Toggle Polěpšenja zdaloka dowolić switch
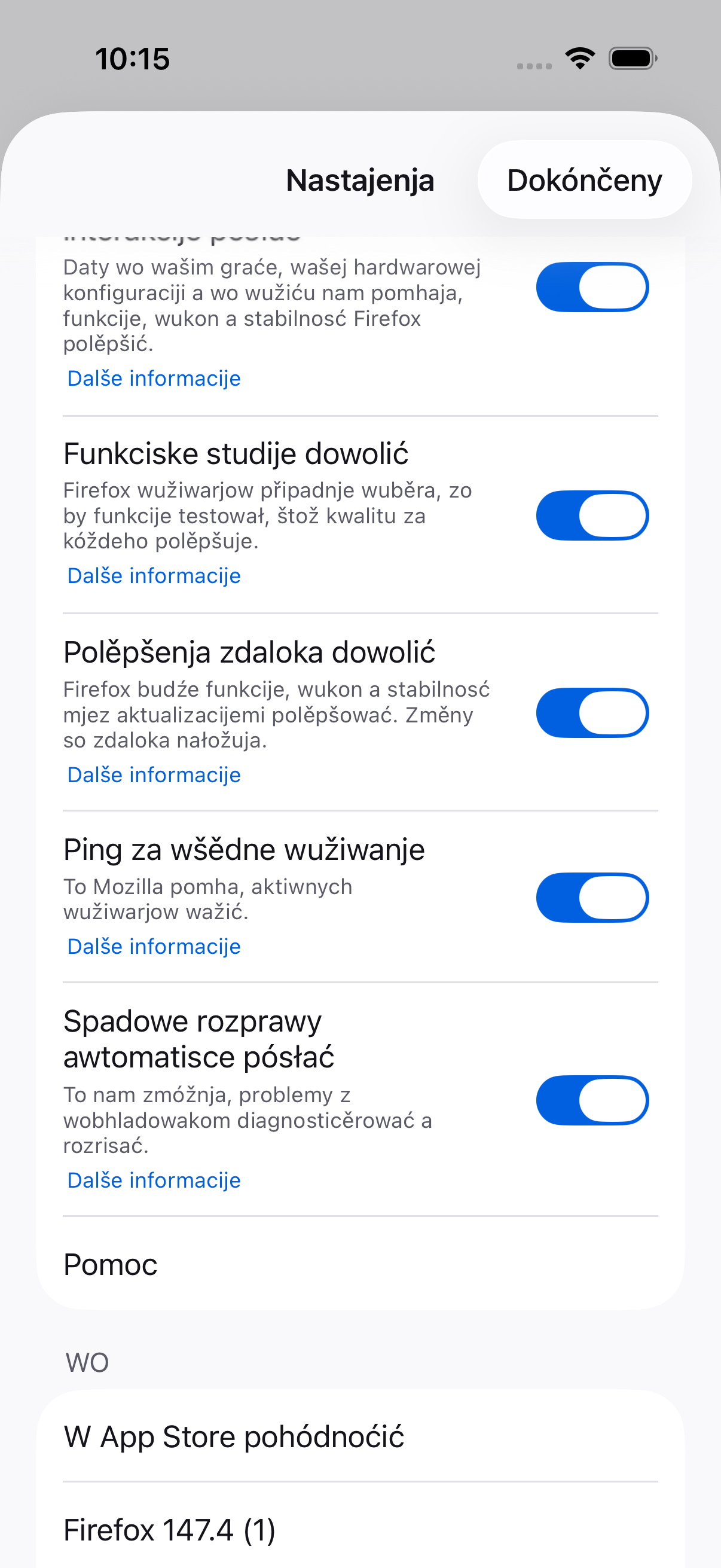 tap(591, 713)
